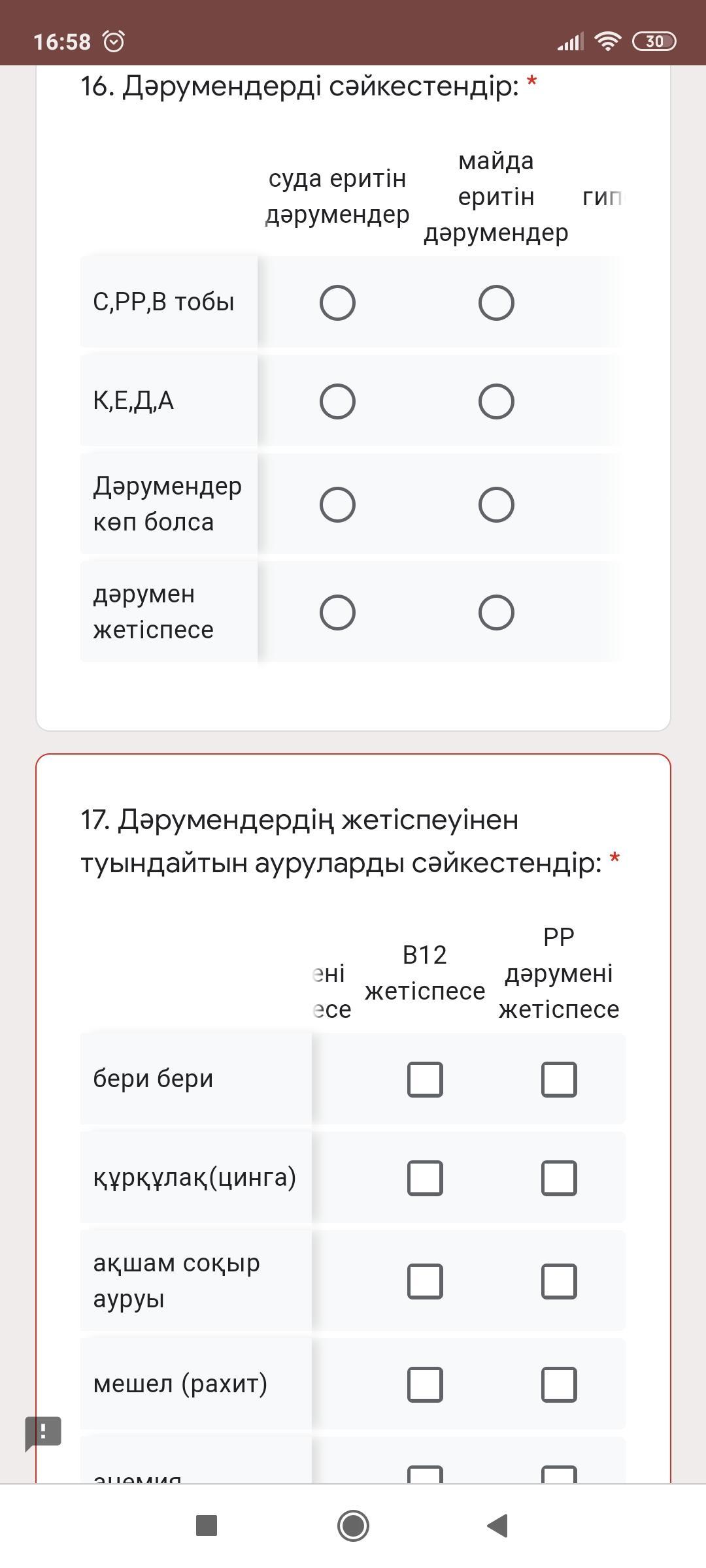Tick РР дәрумені жетіспесе for құрқұлақ(цинга)
The width and height of the screenshot is (706, 1568).
(x=559, y=1178)
